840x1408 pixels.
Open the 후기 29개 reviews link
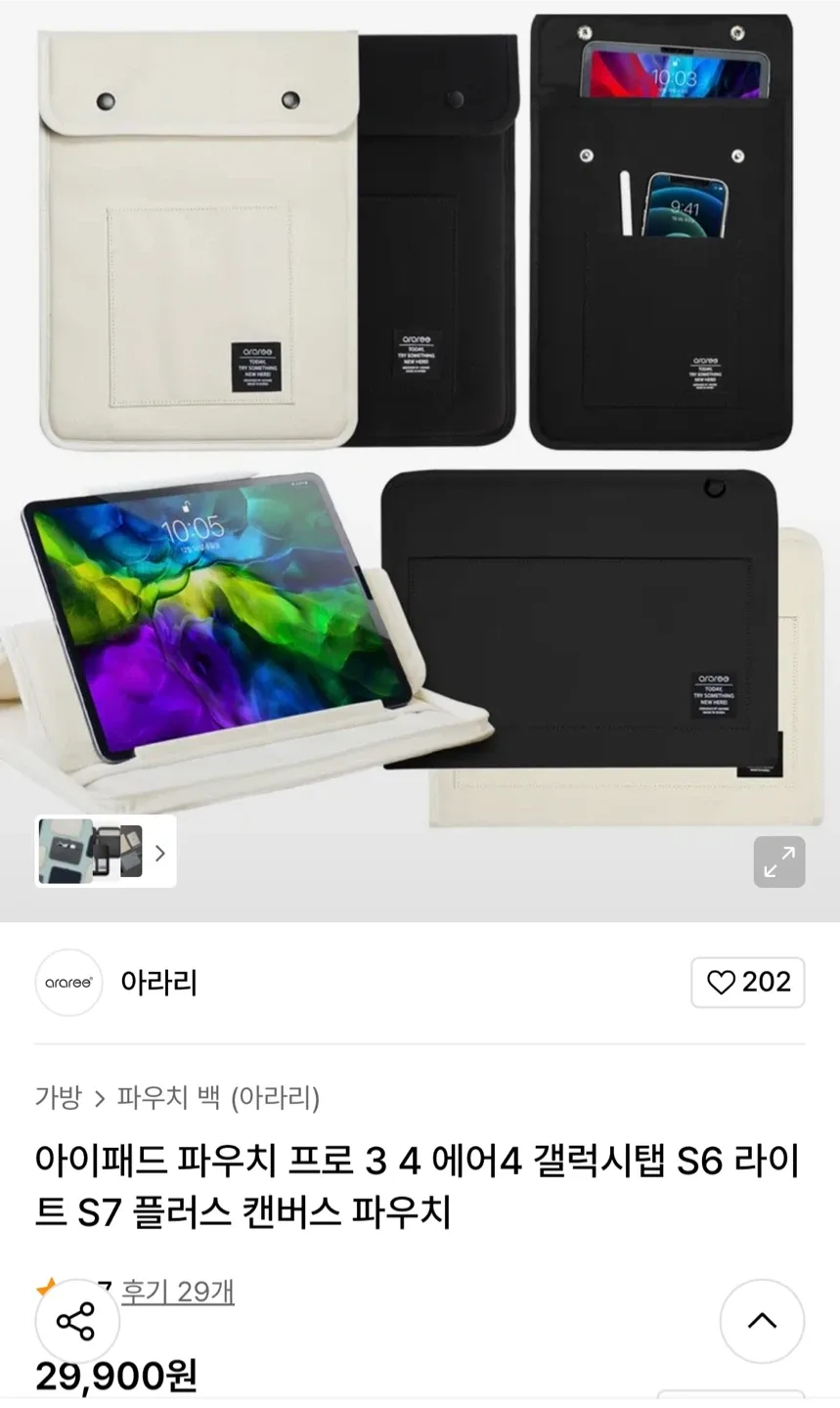tap(177, 1291)
